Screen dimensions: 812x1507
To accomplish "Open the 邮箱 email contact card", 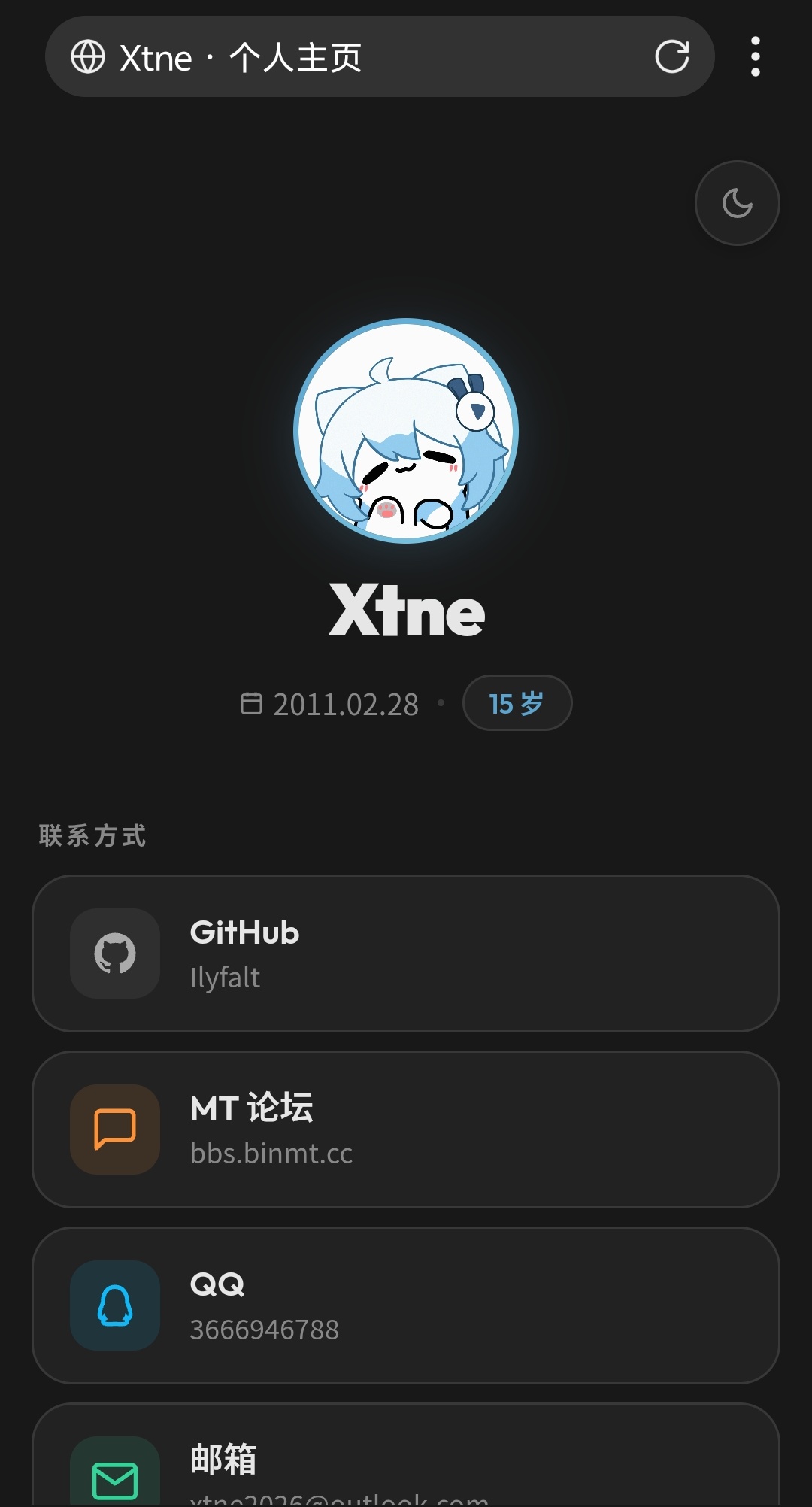I will coord(406,1463).
